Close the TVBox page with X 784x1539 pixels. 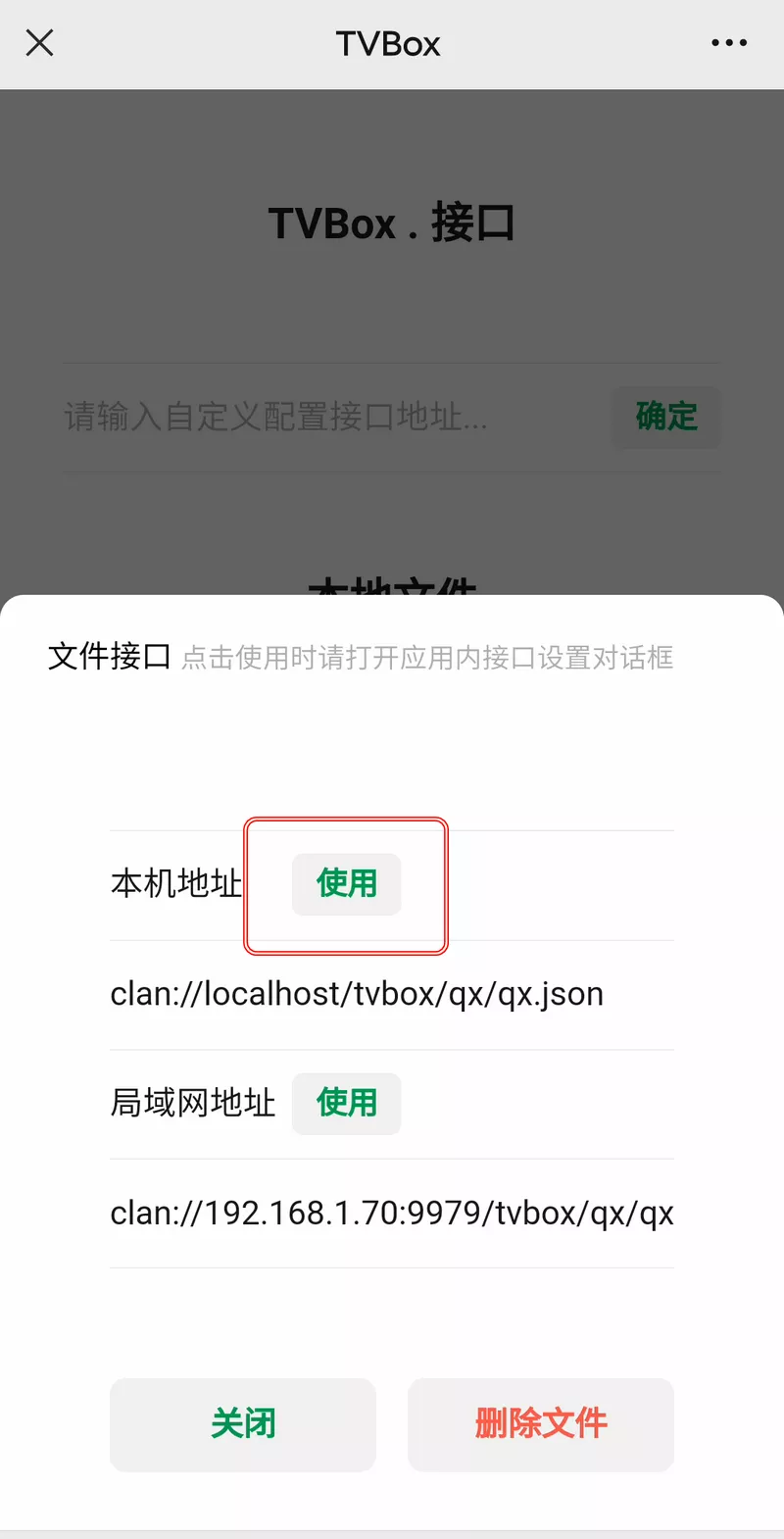click(39, 43)
